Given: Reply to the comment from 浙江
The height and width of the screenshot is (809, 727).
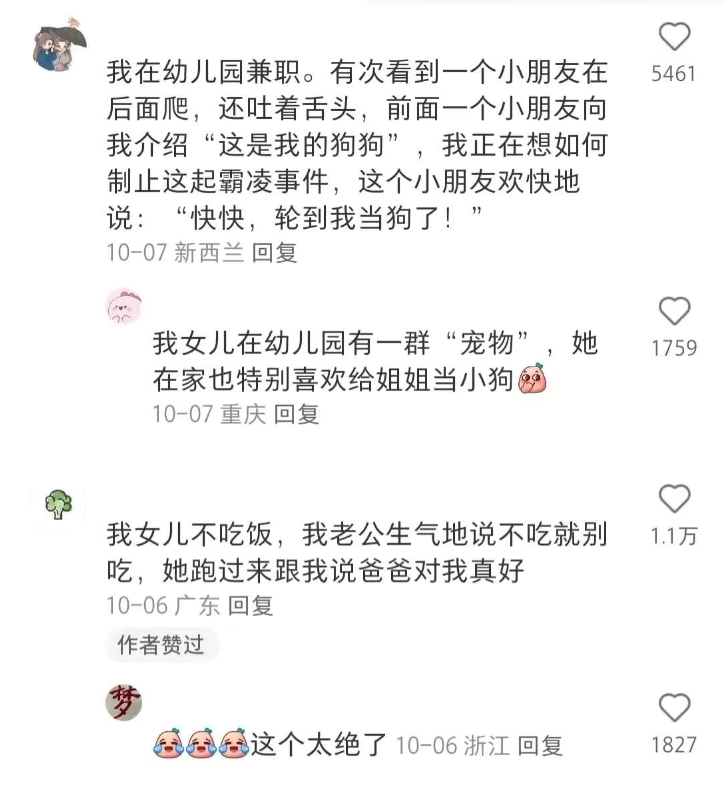Looking at the screenshot, I should 541,745.
